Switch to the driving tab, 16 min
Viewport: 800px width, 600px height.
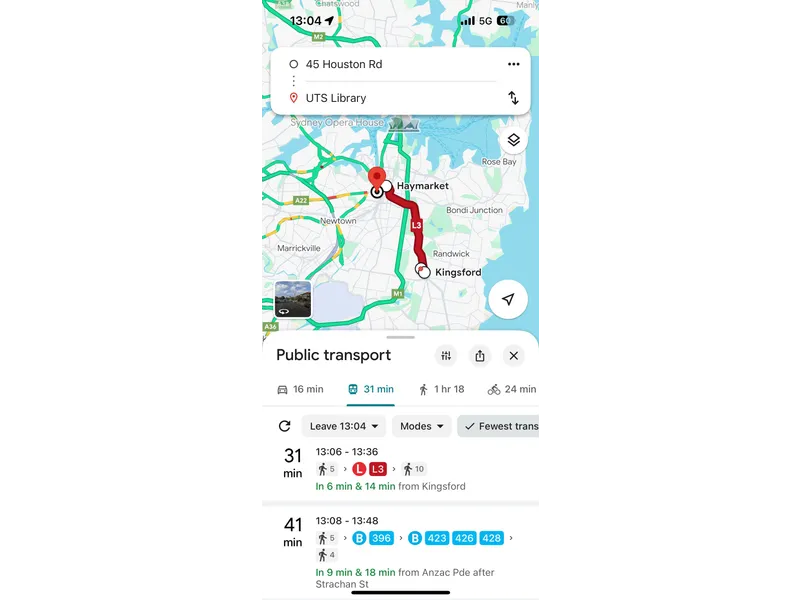(x=300, y=389)
